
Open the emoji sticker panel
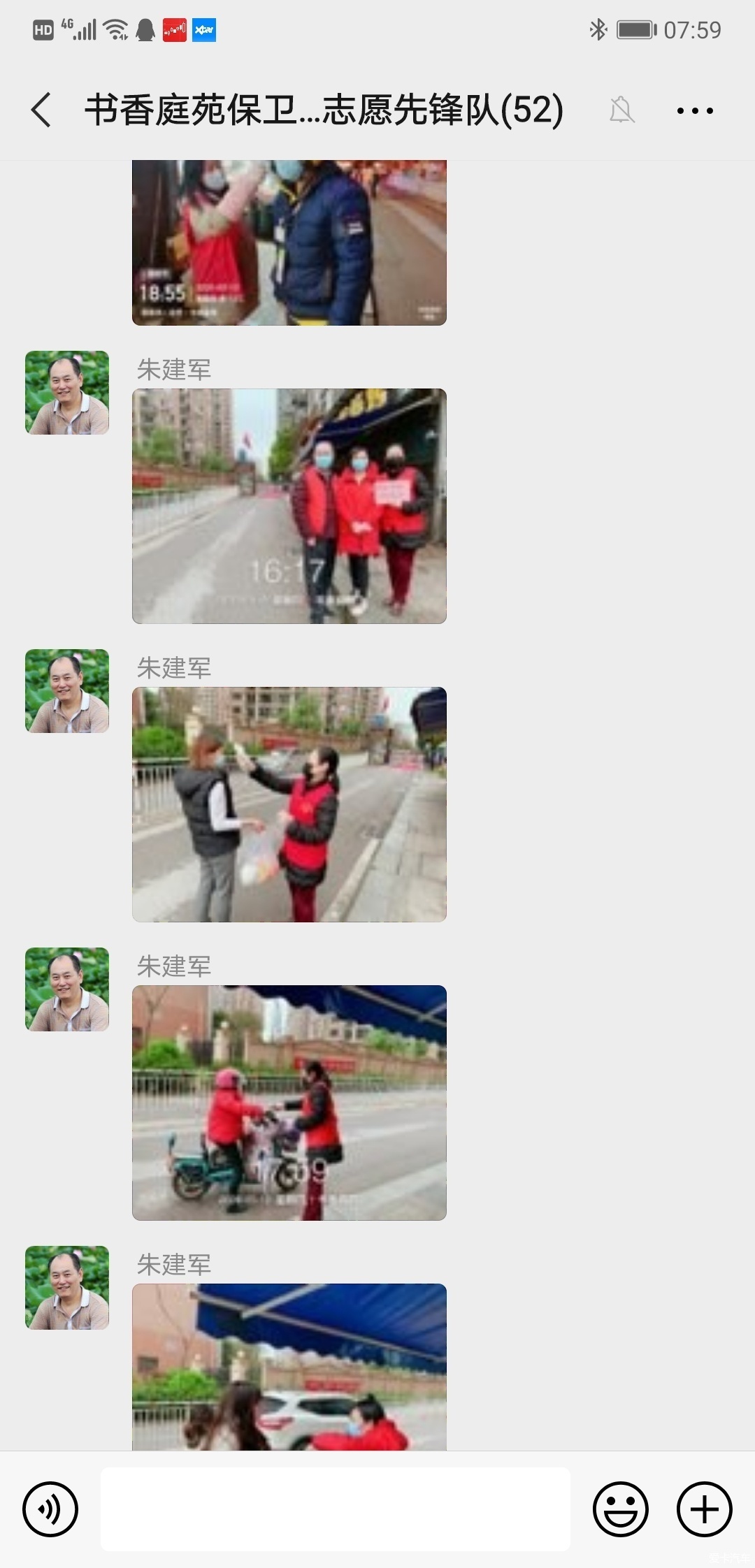tap(620, 1509)
